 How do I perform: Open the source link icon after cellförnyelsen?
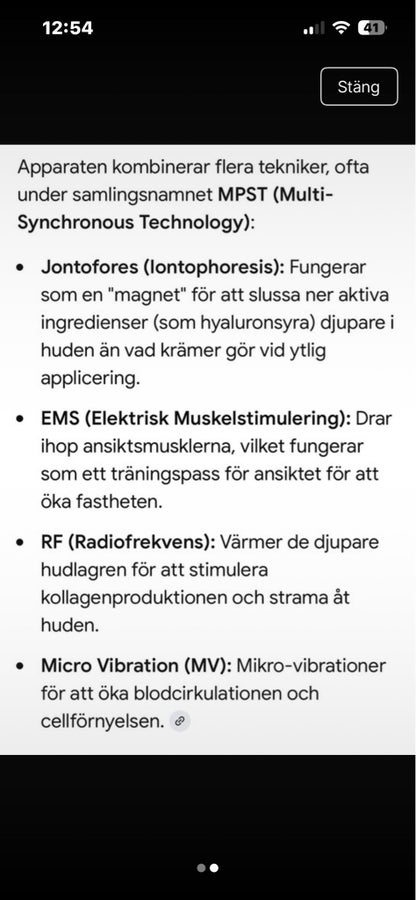180,721
